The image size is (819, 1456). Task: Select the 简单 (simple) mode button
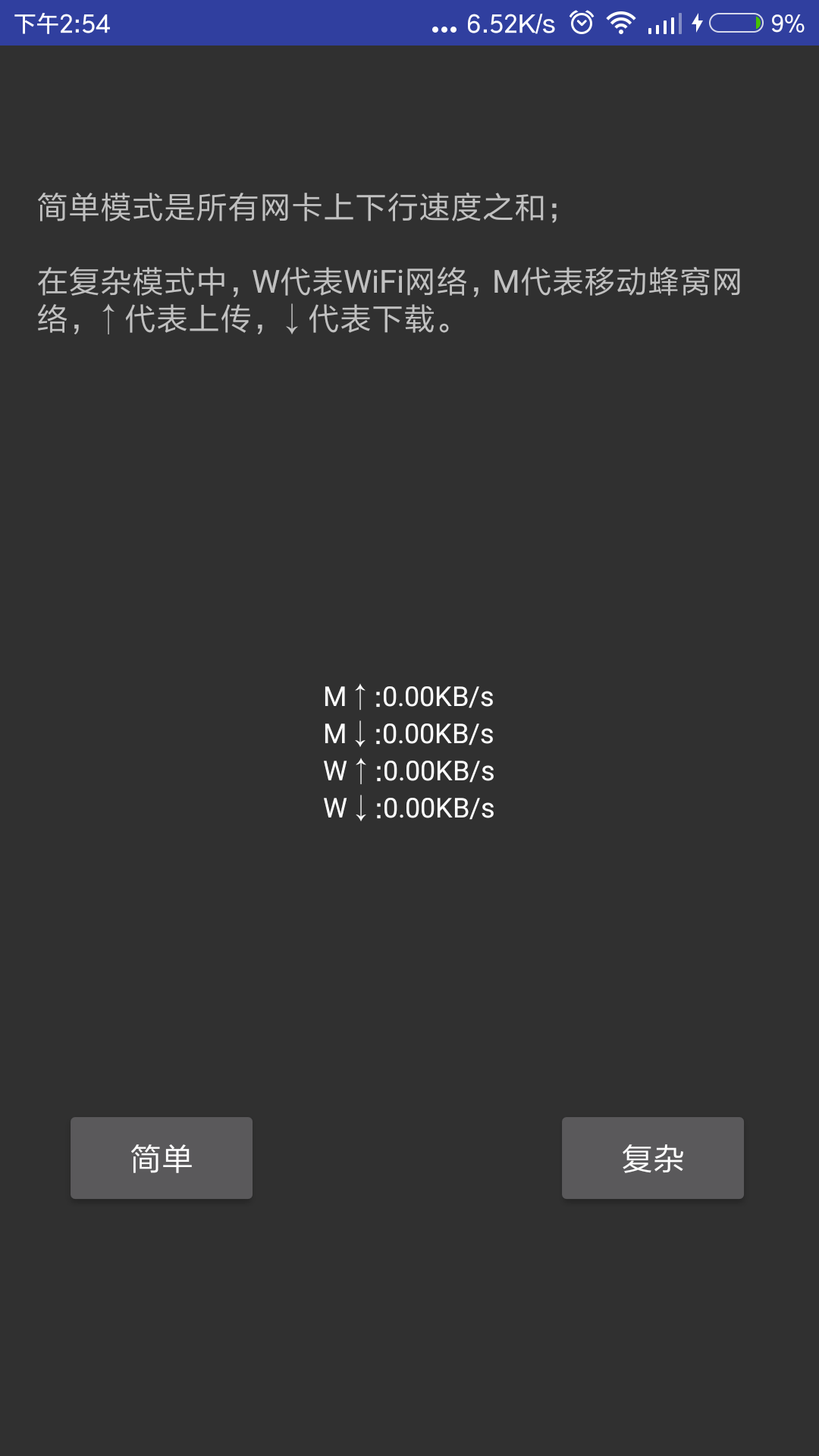point(162,1158)
